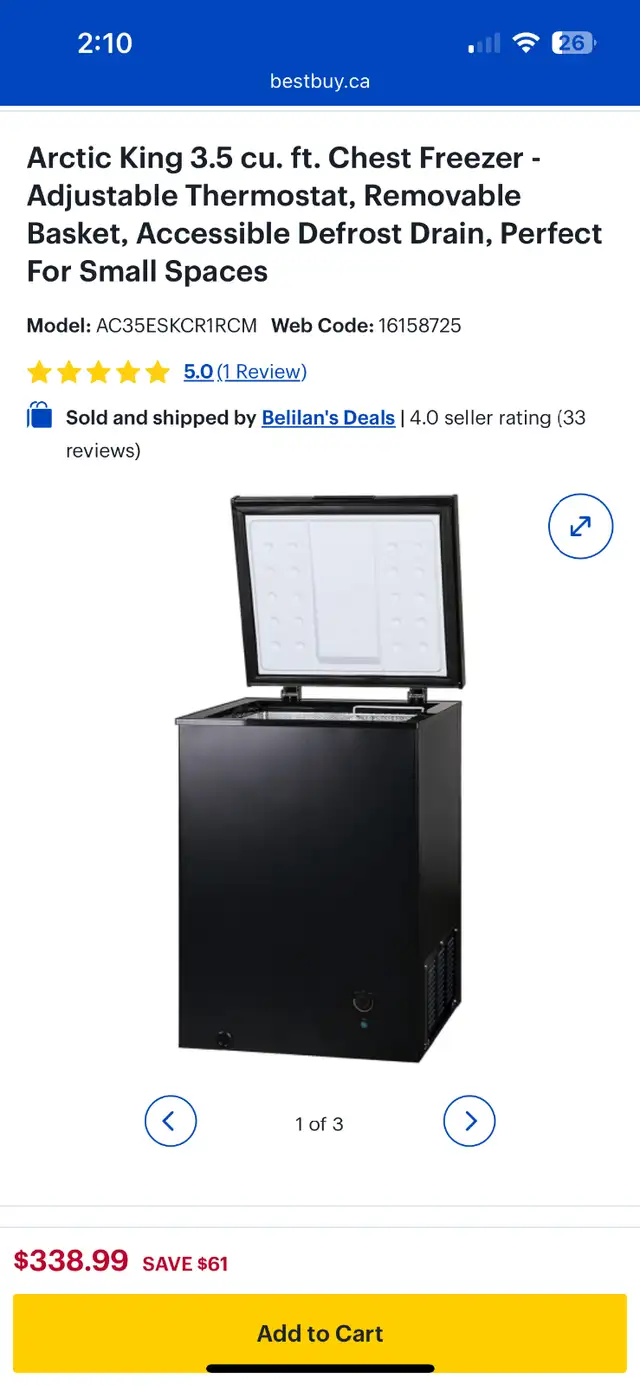Open the Belilan's Deals seller link
640x1386 pixels.
[x=328, y=418]
